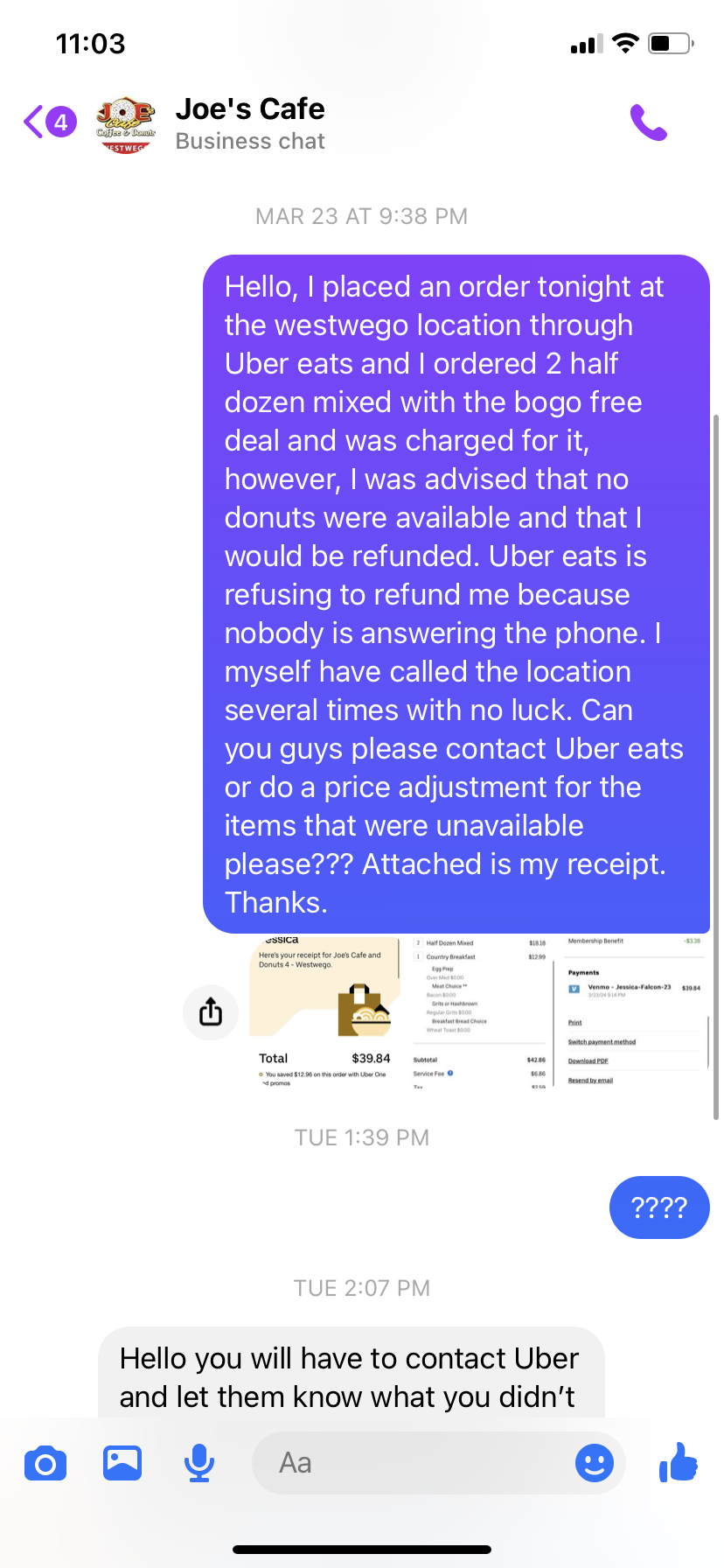Open the emoji picker
Image resolution: width=724 pixels, height=1568 pixels.
[x=595, y=1463]
